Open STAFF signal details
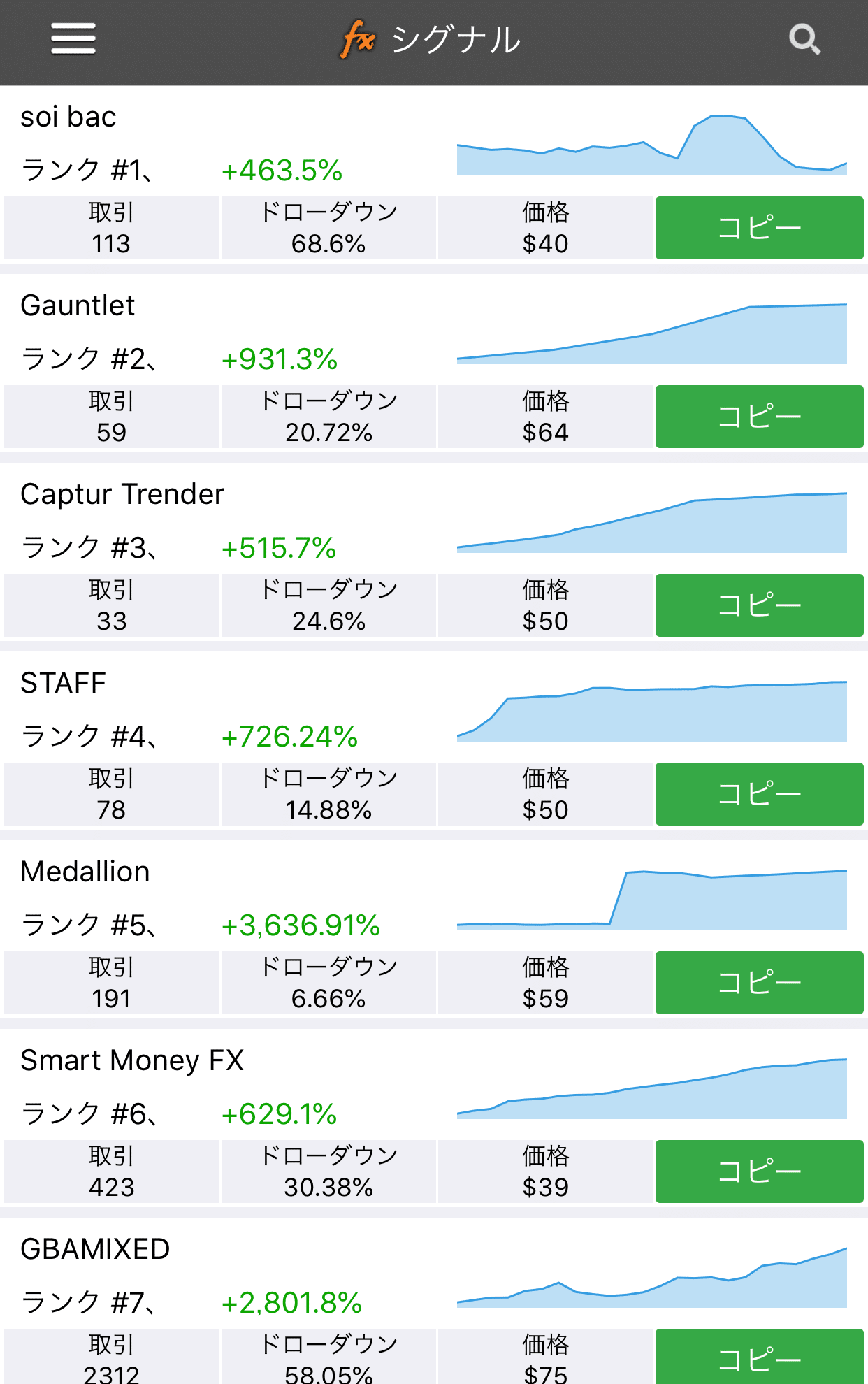 [x=63, y=683]
